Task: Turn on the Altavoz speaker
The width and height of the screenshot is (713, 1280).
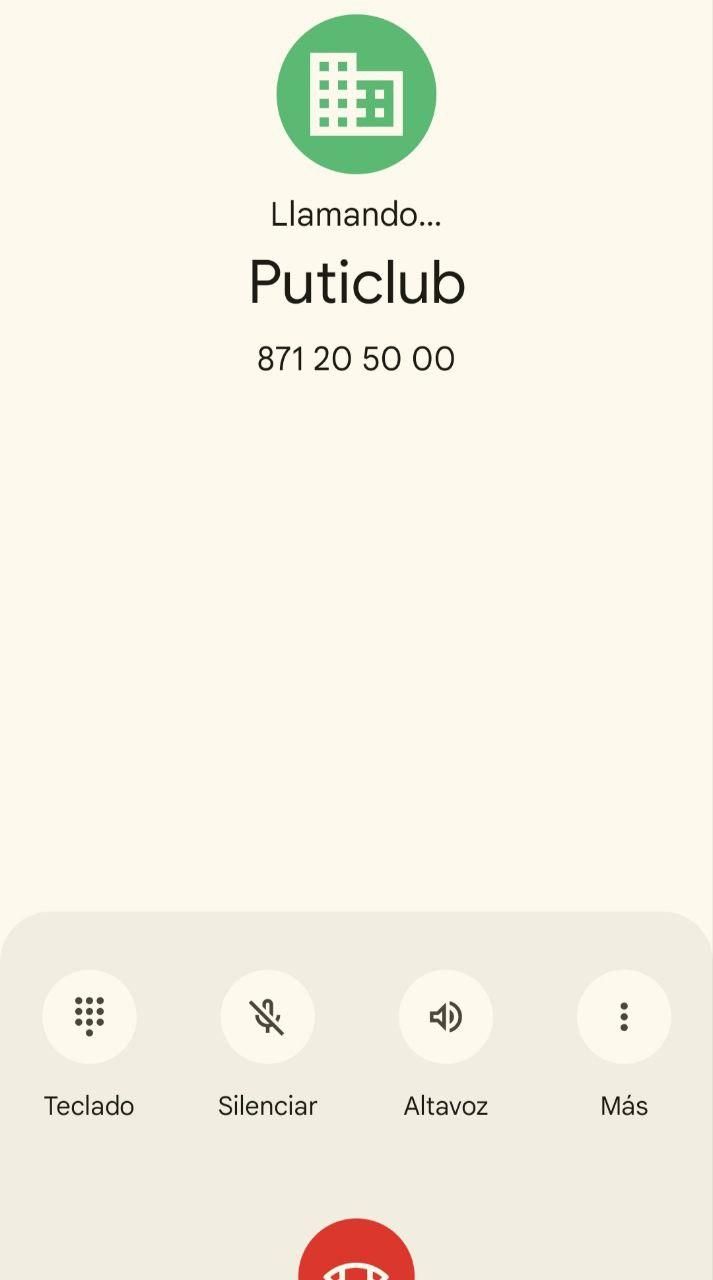Action: (445, 1017)
